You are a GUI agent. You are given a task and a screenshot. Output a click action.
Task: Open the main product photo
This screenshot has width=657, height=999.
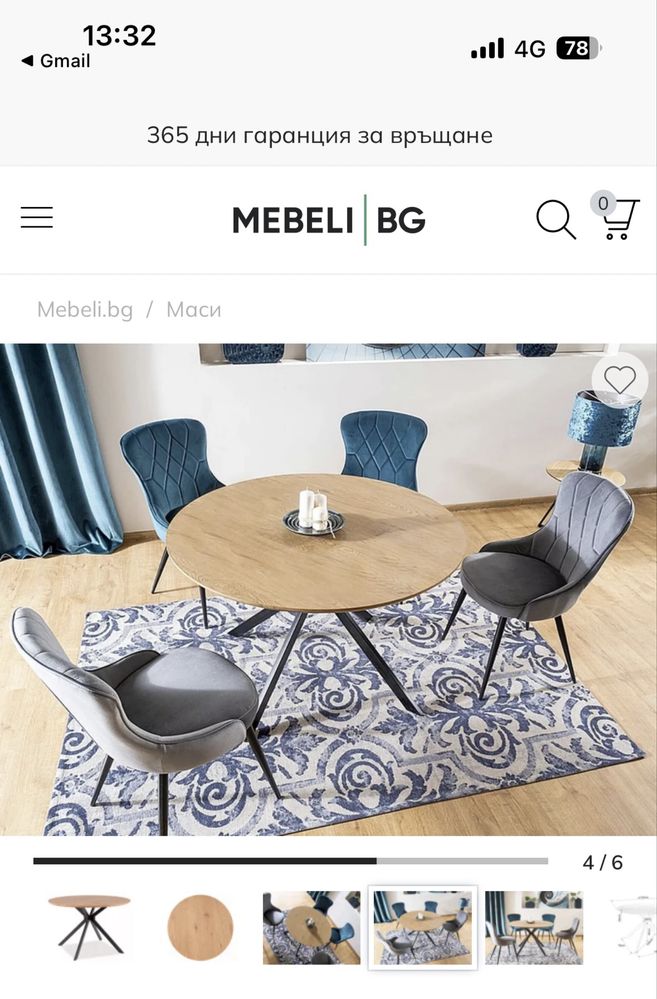328,590
